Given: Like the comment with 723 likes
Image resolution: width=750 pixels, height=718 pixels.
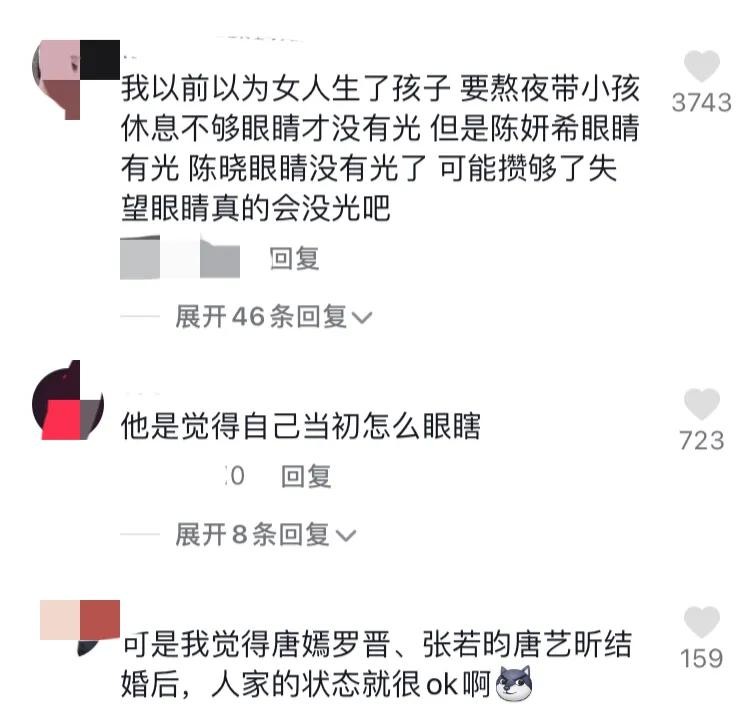Looking at the screenshot, I should [701, 405].
